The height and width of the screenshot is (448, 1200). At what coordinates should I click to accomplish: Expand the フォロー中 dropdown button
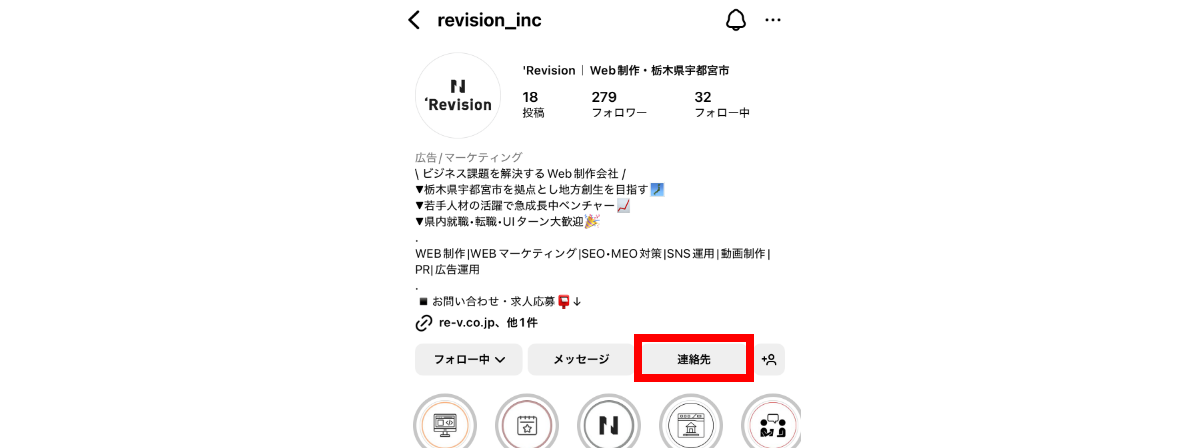tap(469, 359)
